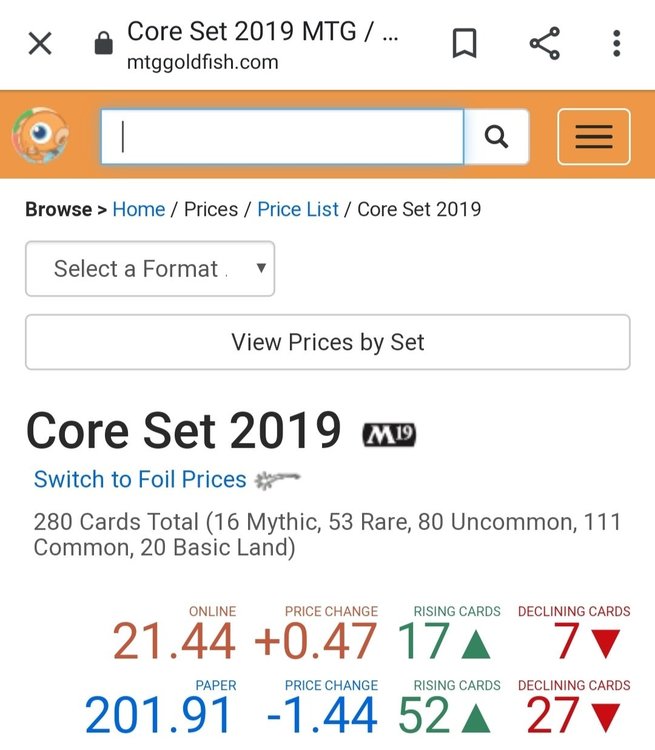Screen dimensions: 655x750
Task: Tap the magnifier search button
Action: (496, 137)
